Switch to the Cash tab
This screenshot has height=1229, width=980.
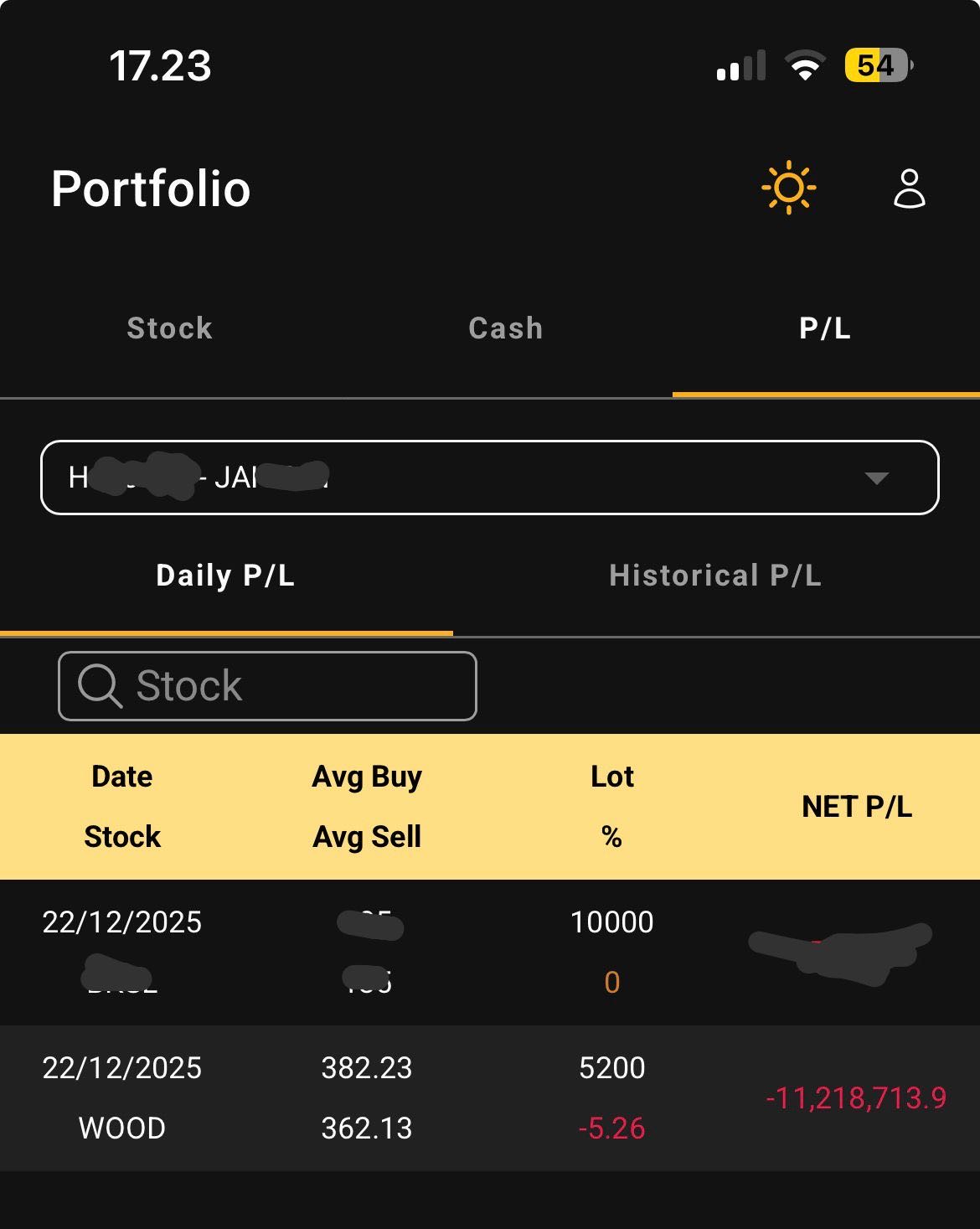tap(505, 328)
